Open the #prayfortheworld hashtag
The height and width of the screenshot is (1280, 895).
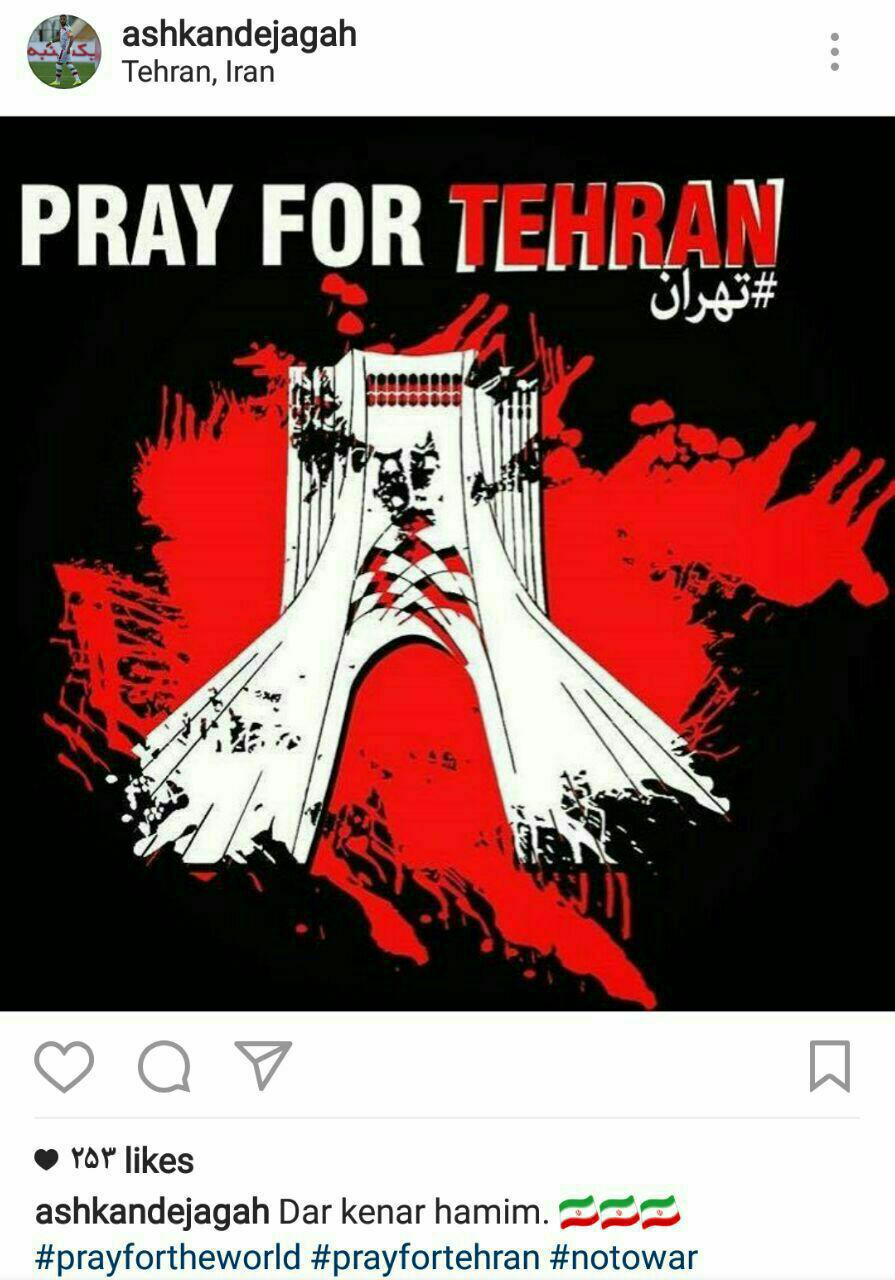tap(167, 1257)
